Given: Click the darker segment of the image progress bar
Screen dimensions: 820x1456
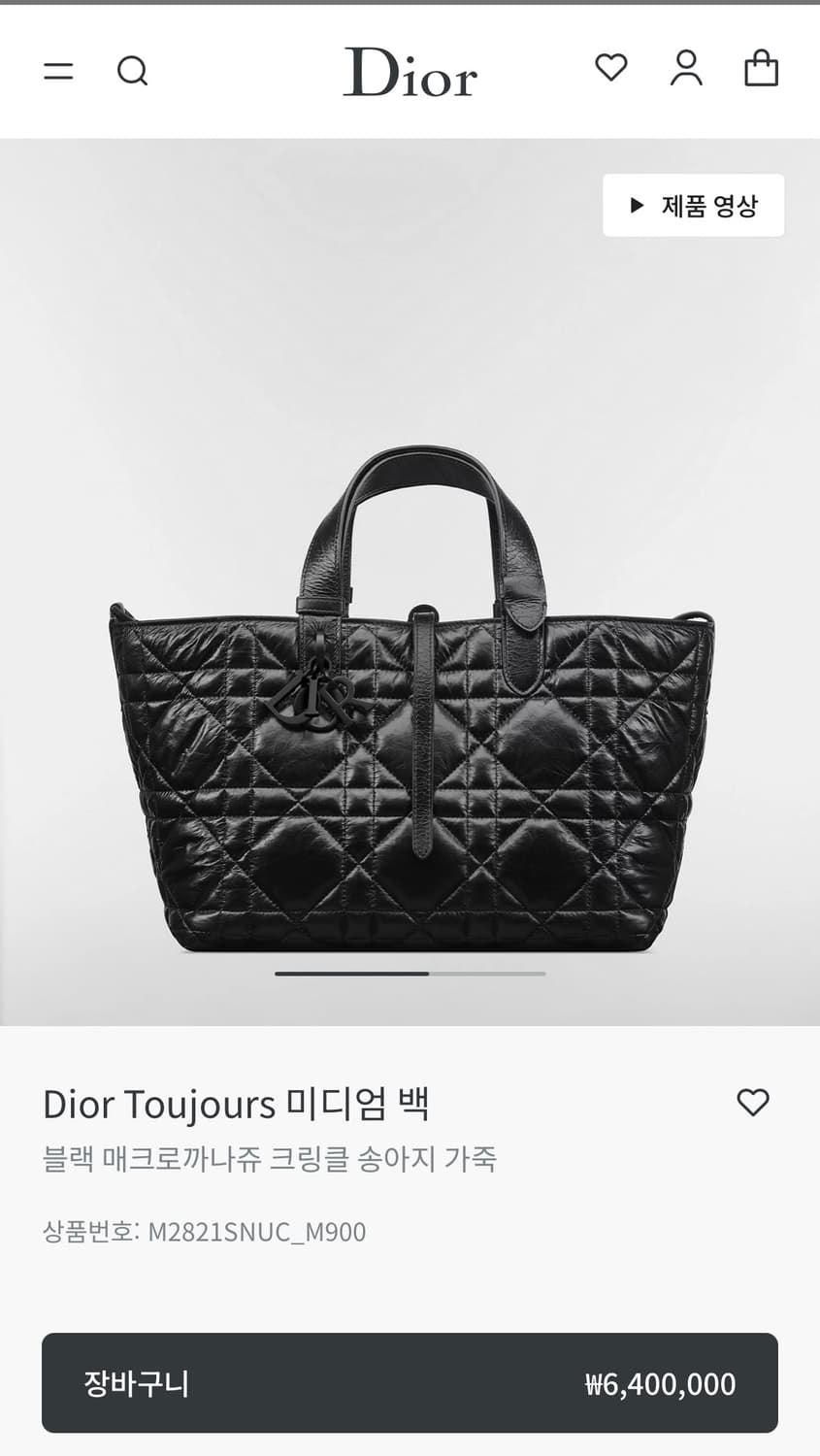Looking at the screenshot, I should click(352, 973).
